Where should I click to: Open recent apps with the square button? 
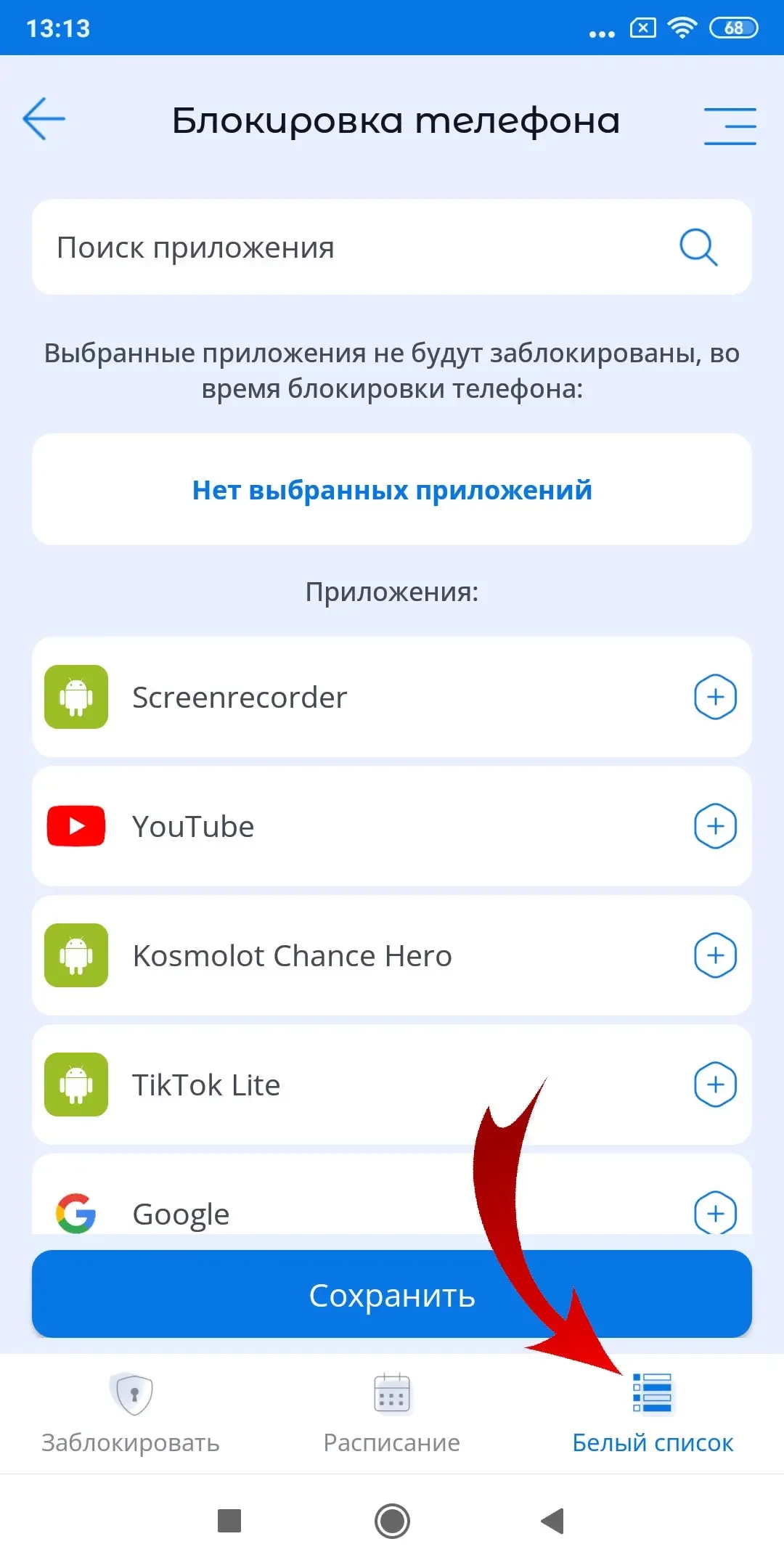click(229, 1521)
